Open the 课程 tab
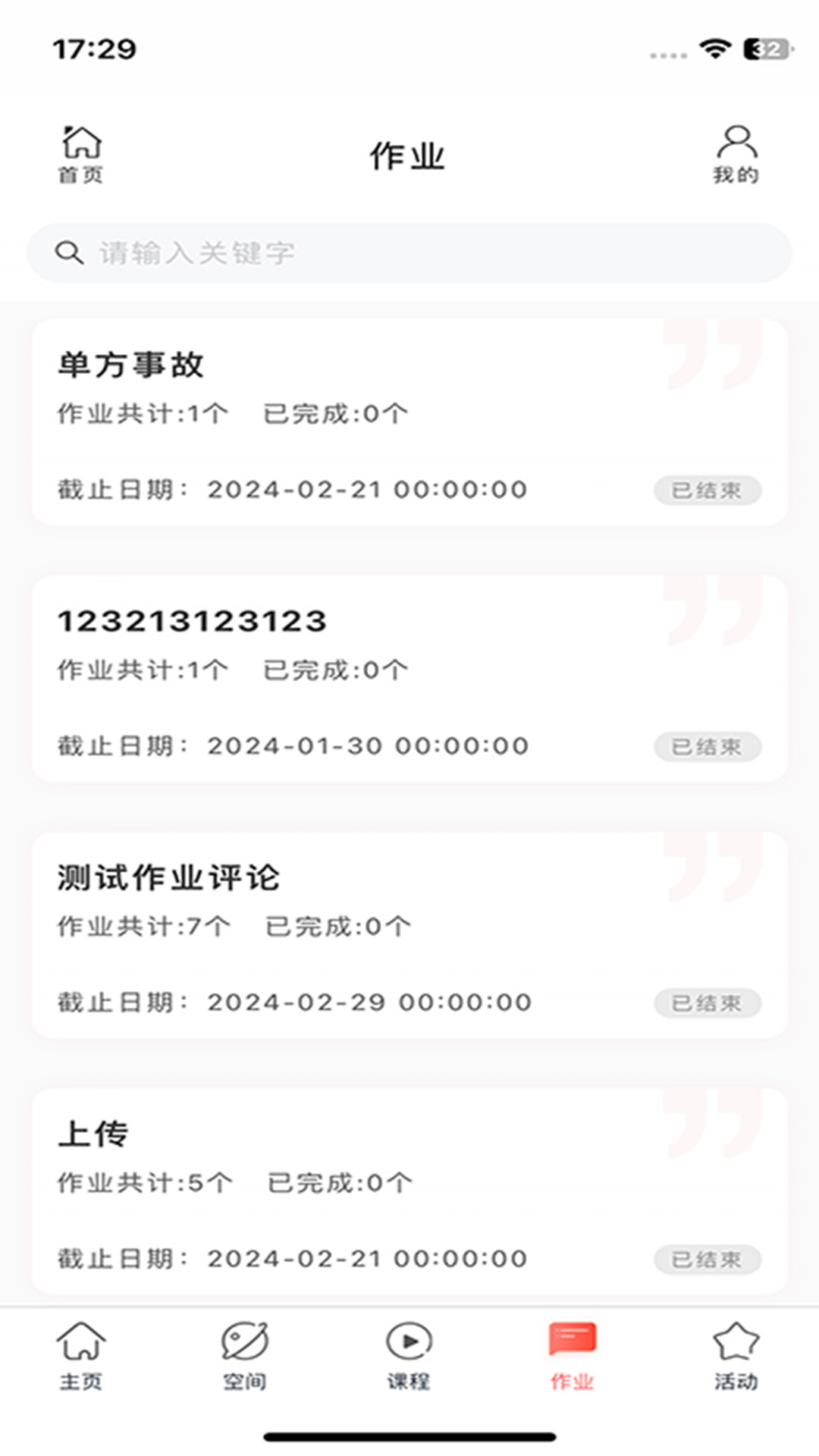Viewport: 819px width, 1456px height. (409, 1356)
